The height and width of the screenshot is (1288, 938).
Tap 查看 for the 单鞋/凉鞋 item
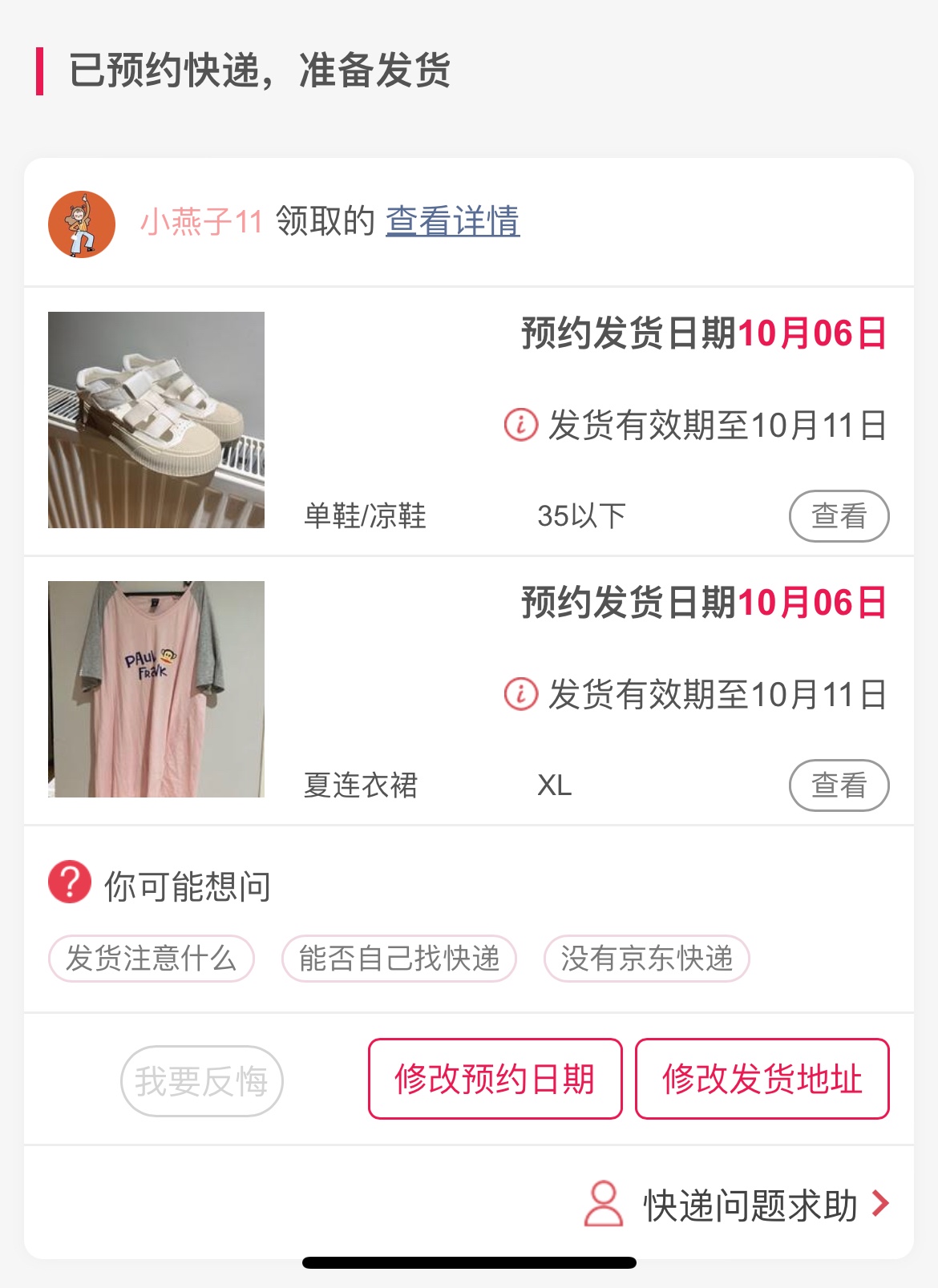(839, 516)
